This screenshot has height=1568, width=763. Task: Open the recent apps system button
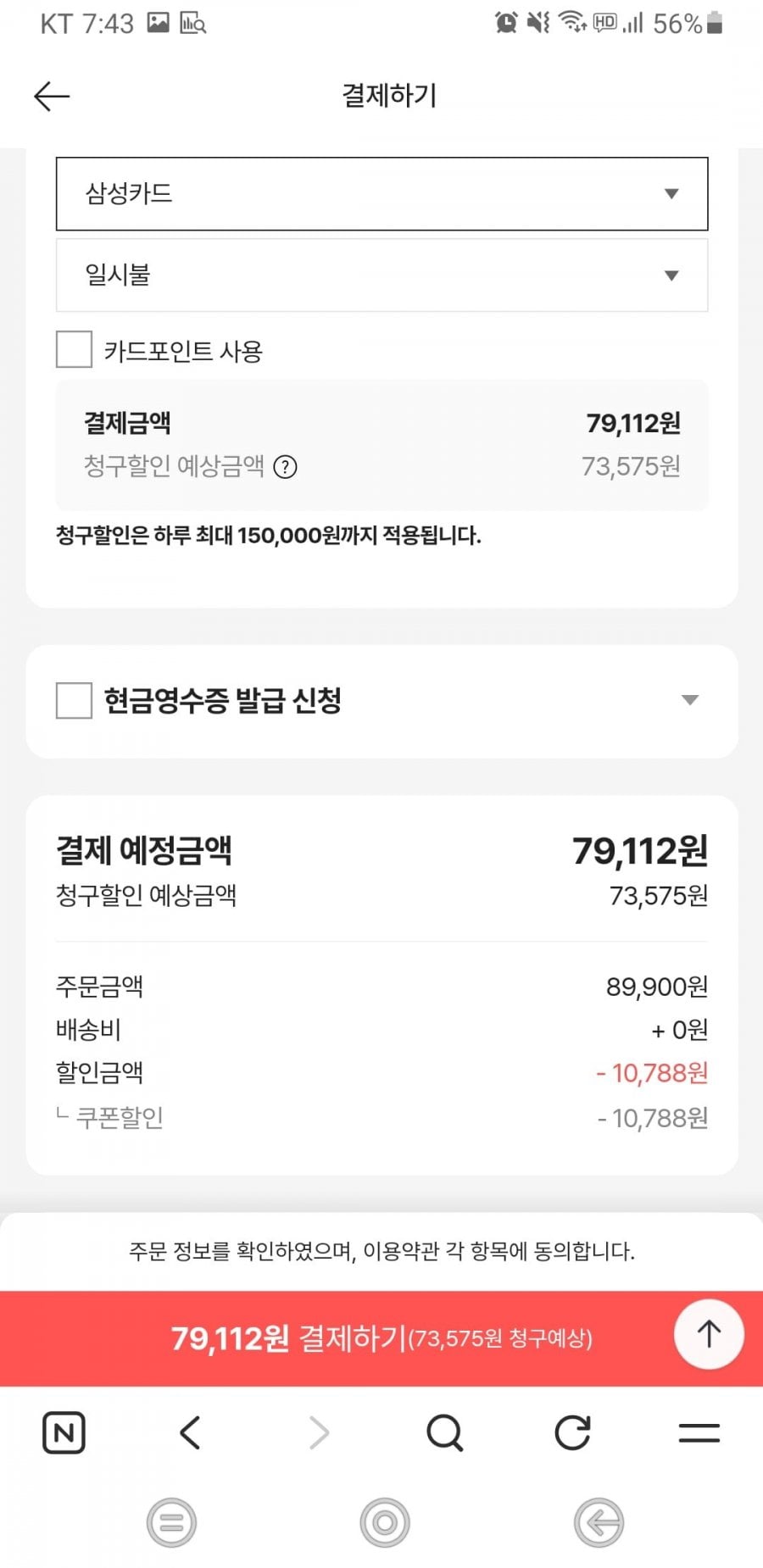(171, 1523)
